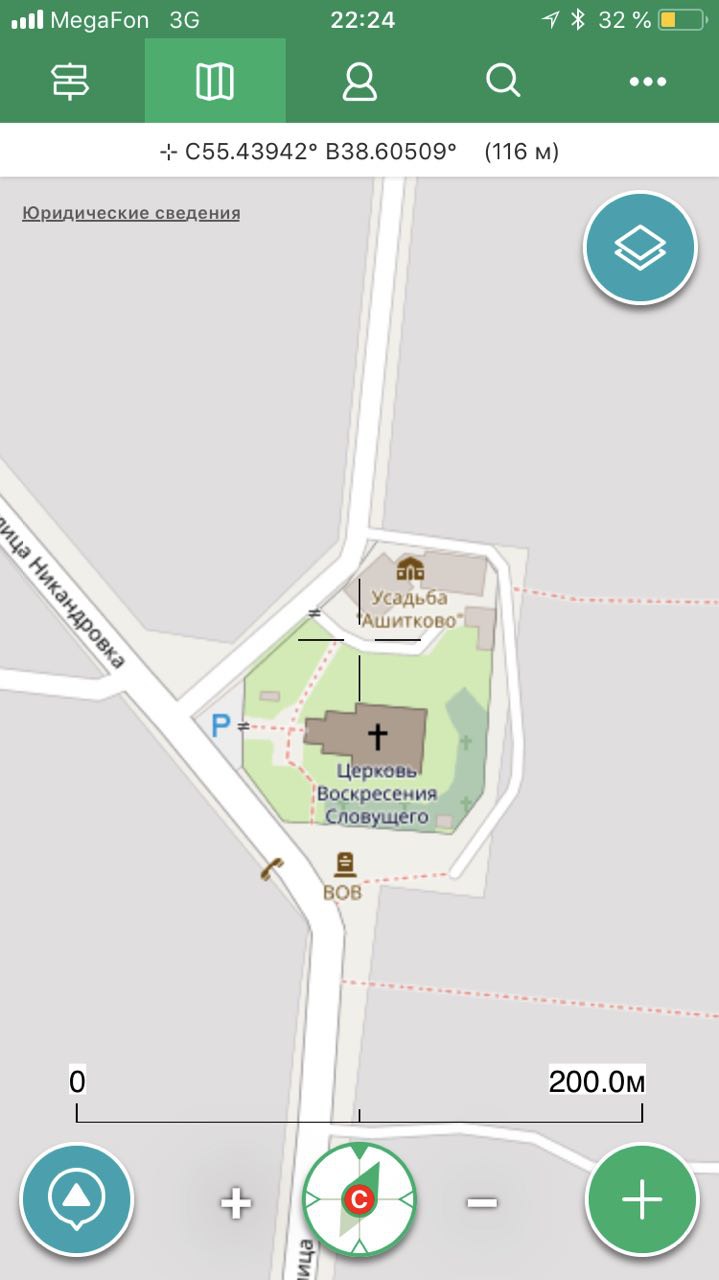Zoom in the map
The width and height of the screenshot is (719, 1280).
[x=236, y=1202]
